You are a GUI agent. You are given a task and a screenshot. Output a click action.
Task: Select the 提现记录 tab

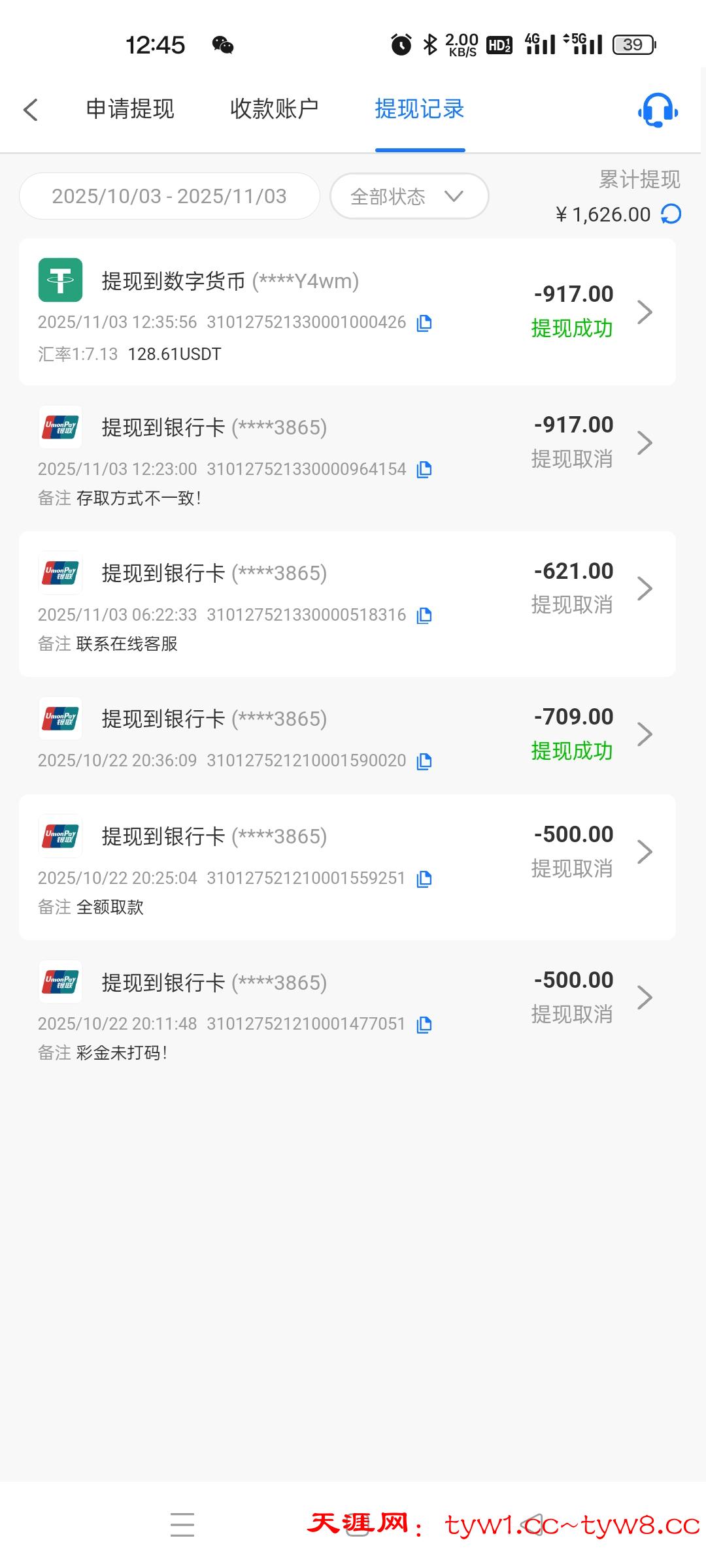(420, 109)
